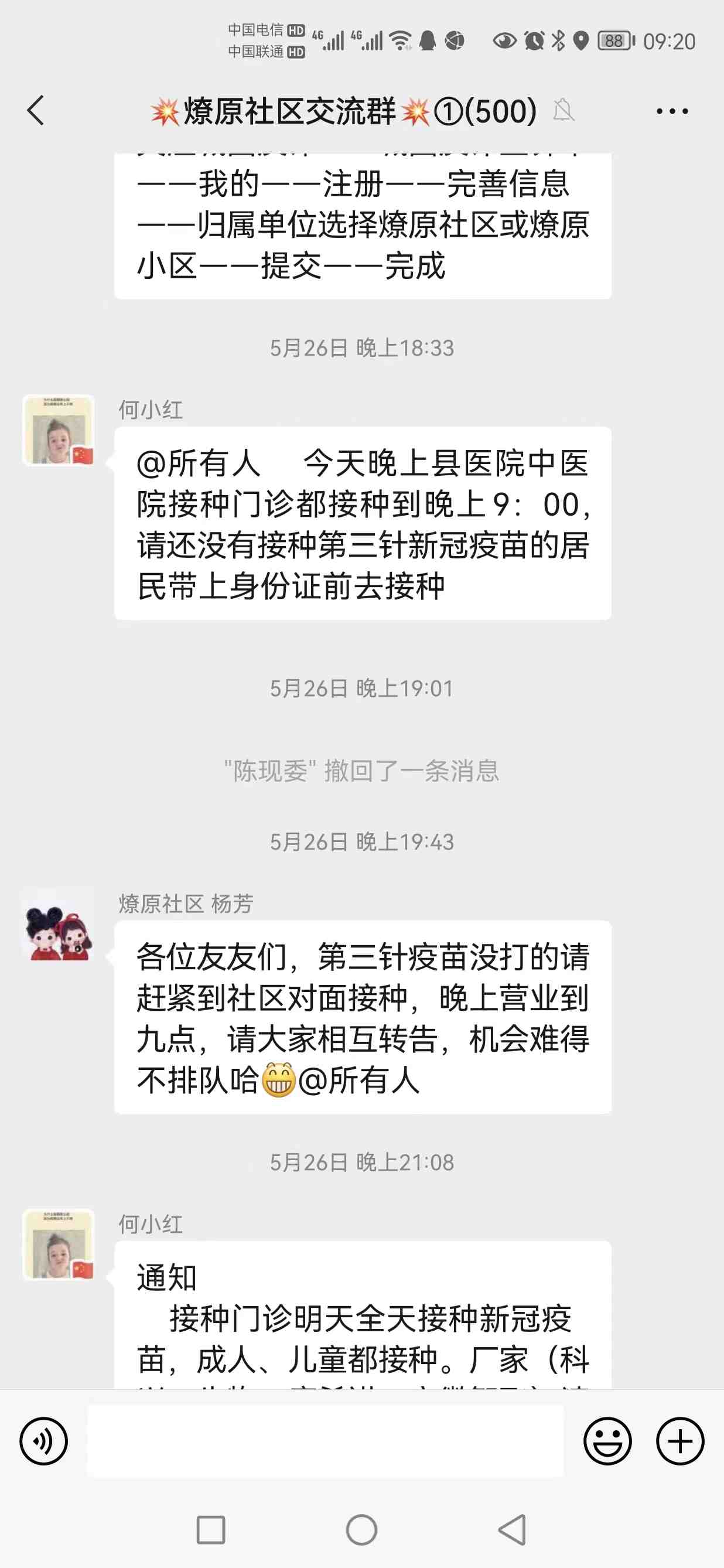
Task: Open the plus attachment menu
Action: pyautogui.click(x=679, y=1441)
